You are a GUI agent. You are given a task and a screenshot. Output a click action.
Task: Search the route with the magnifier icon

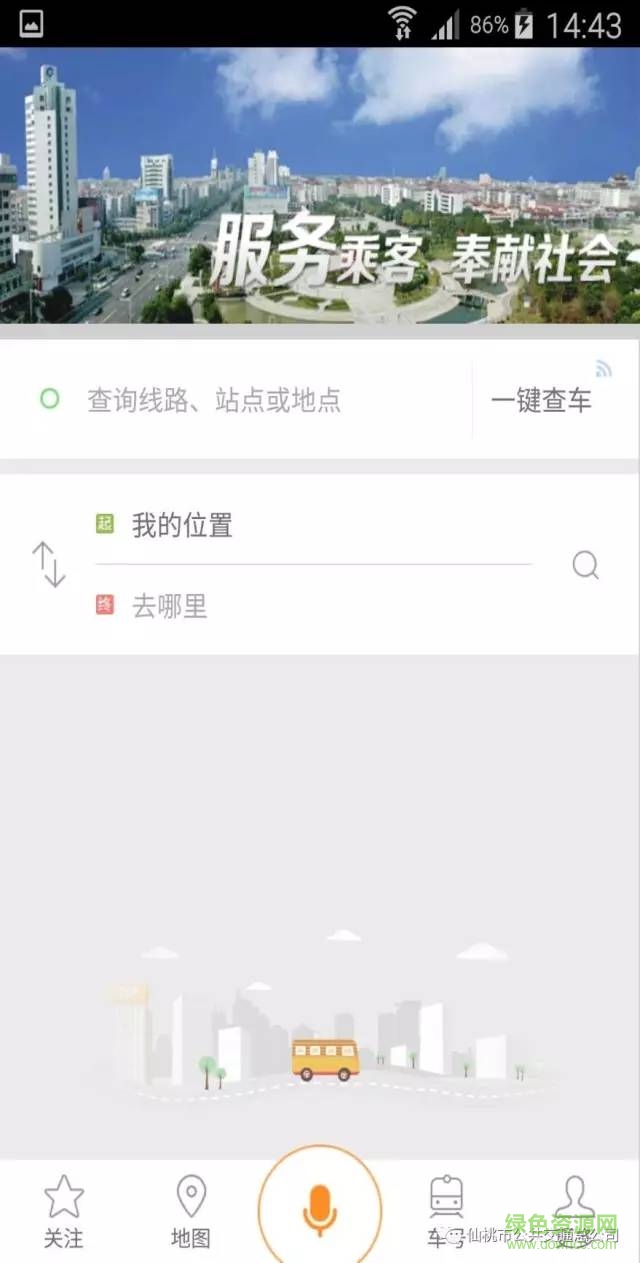(585, 566)
